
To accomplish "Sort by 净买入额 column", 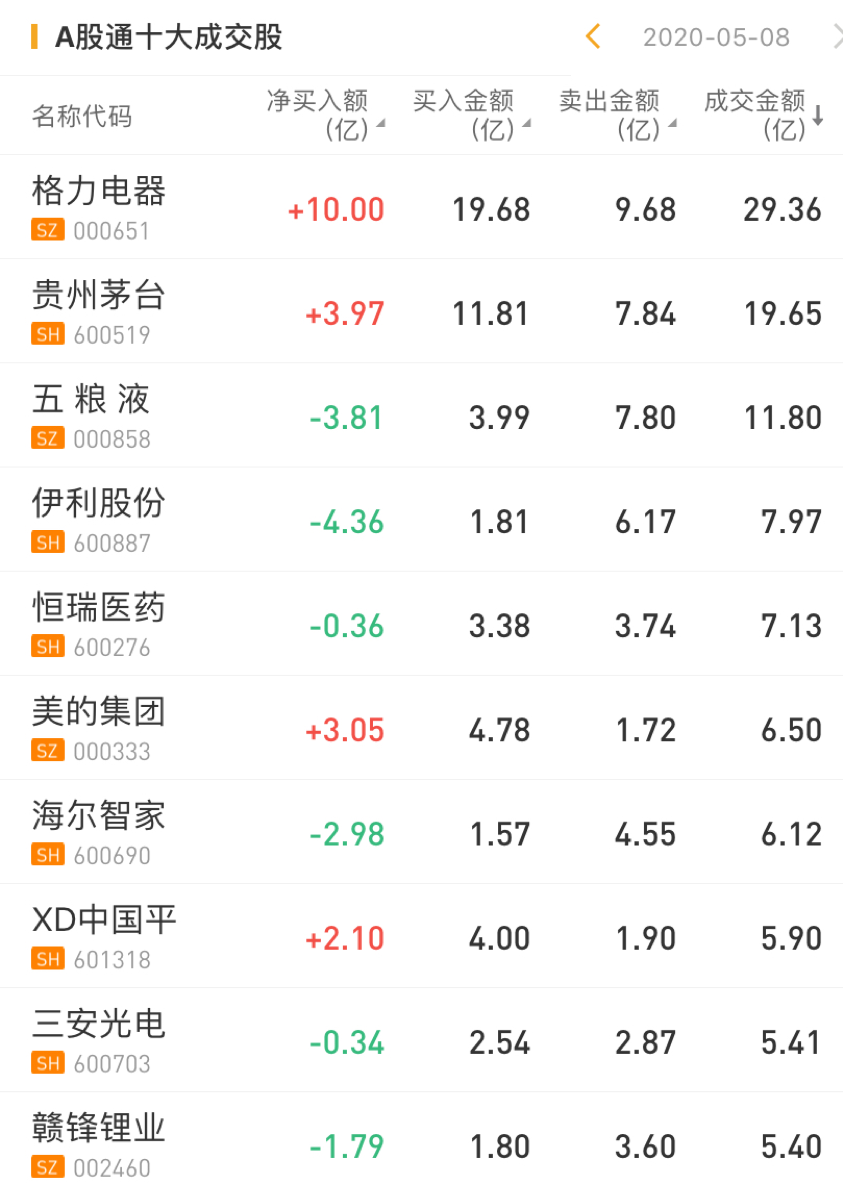I will click(325, 115).
